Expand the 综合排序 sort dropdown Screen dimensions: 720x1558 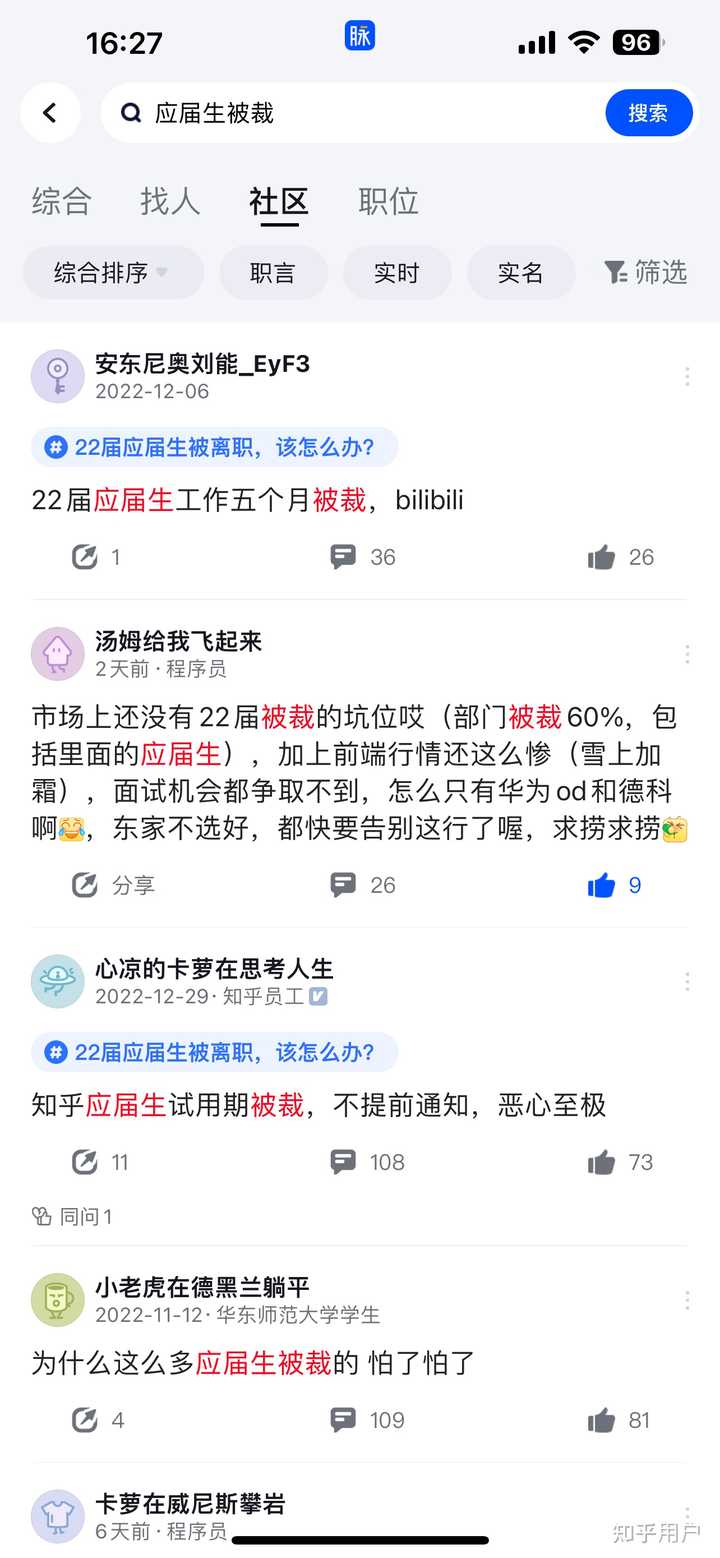[112, 272]
